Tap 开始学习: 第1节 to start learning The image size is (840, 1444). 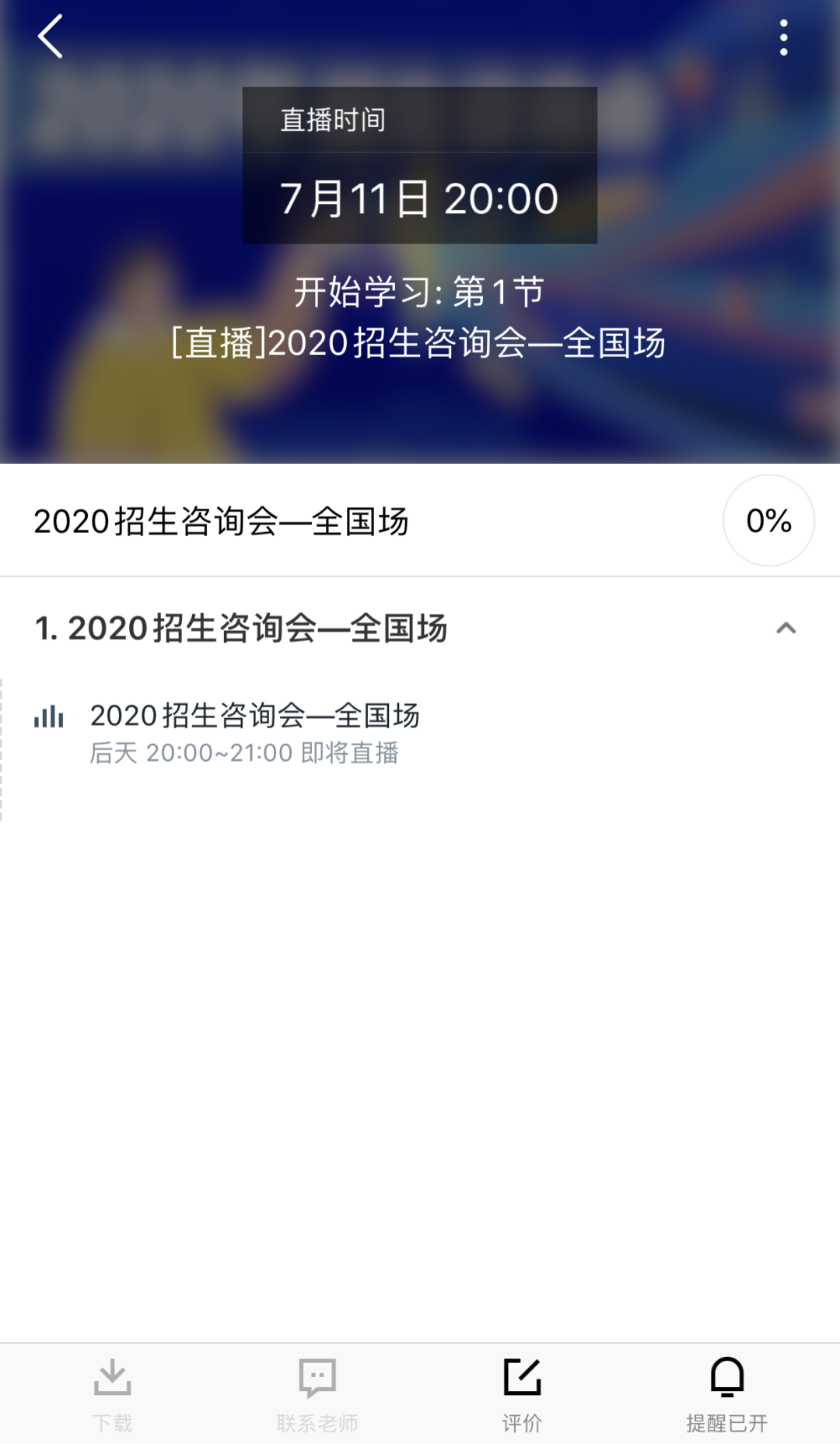[420, 294]
